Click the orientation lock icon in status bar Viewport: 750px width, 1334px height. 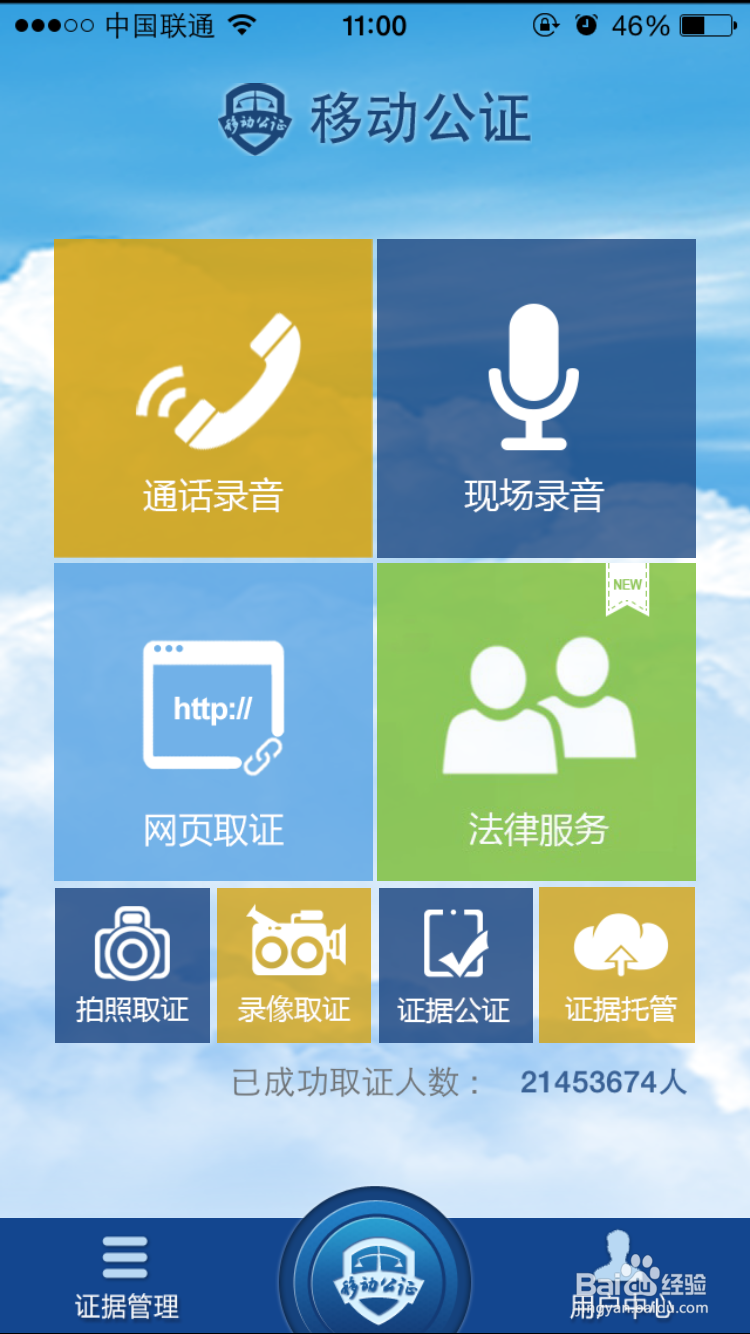pos(546,25)
